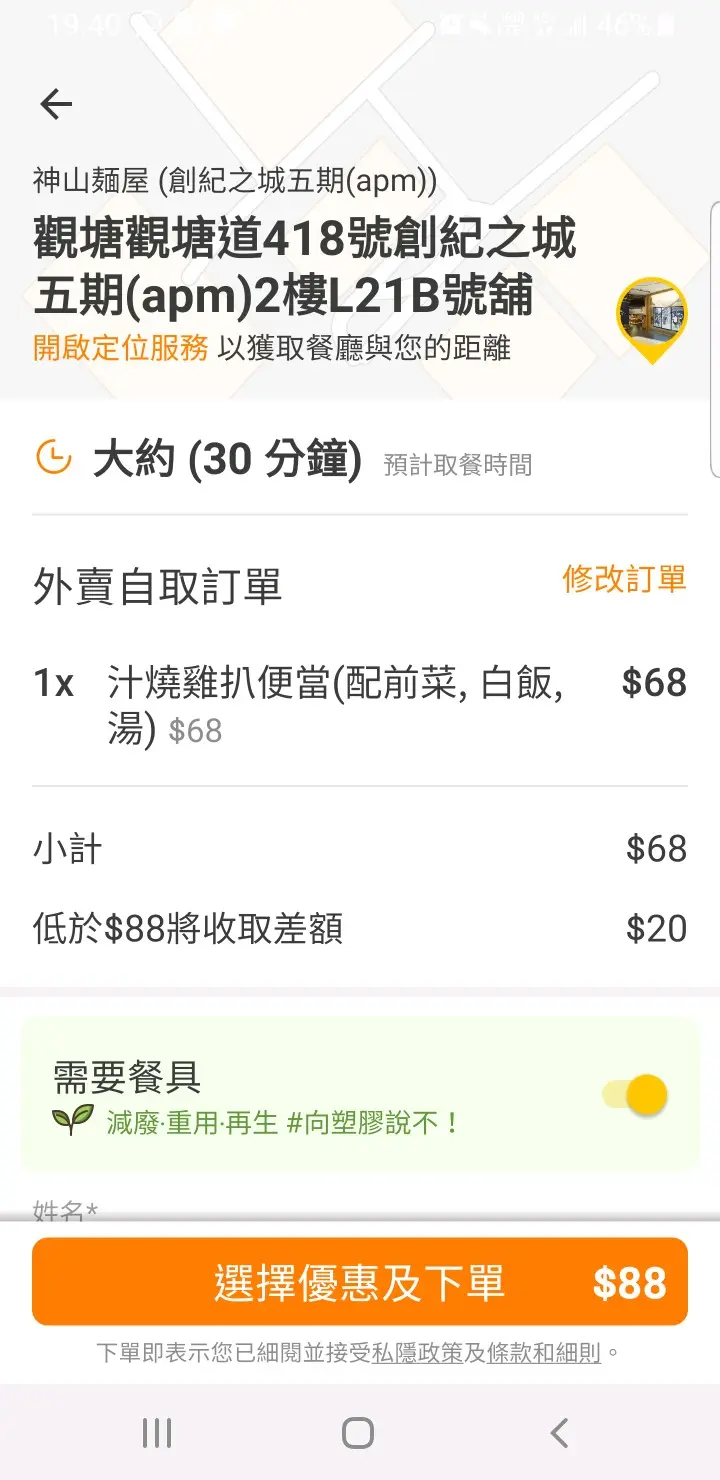Go back using the top arrow

click(56, 104)
